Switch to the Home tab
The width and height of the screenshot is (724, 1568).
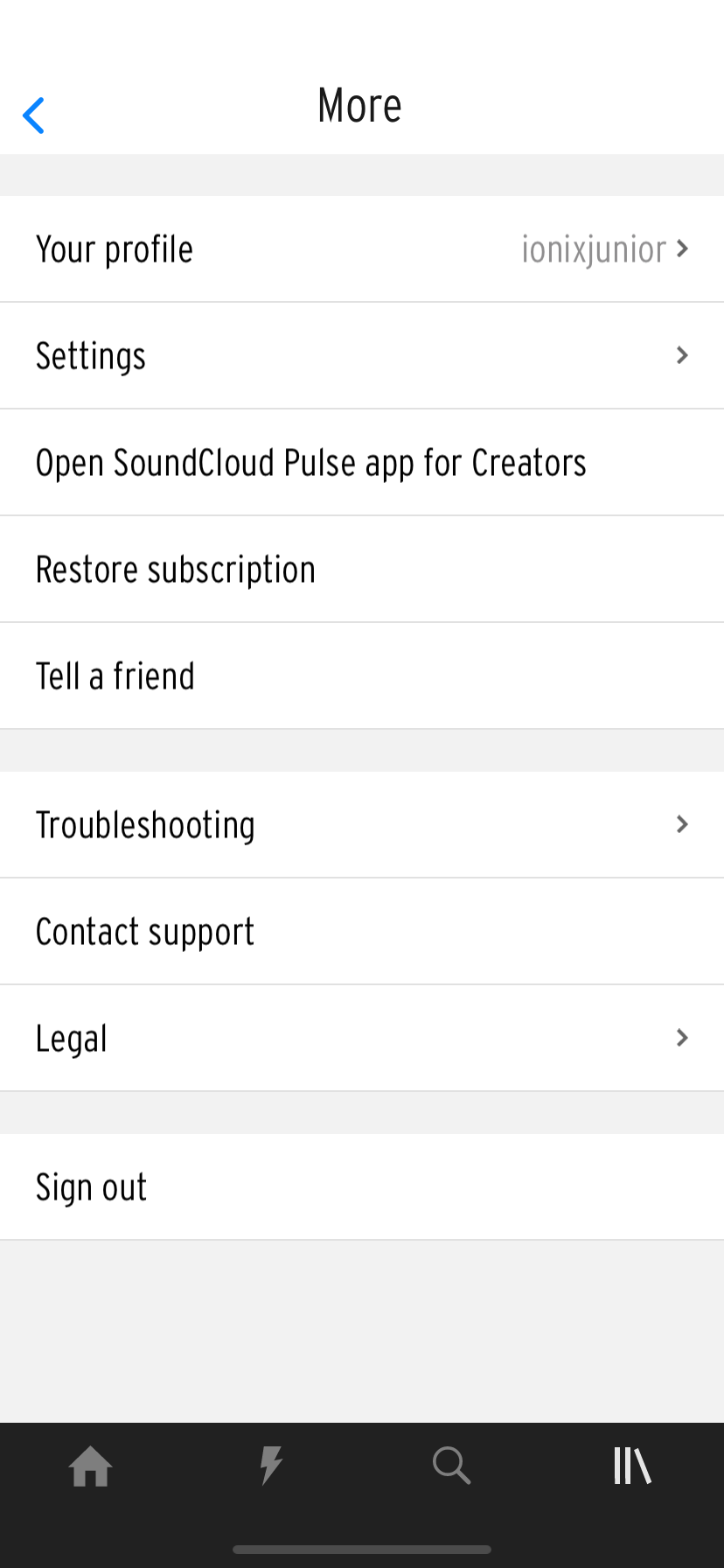(x=90, y=1466)
